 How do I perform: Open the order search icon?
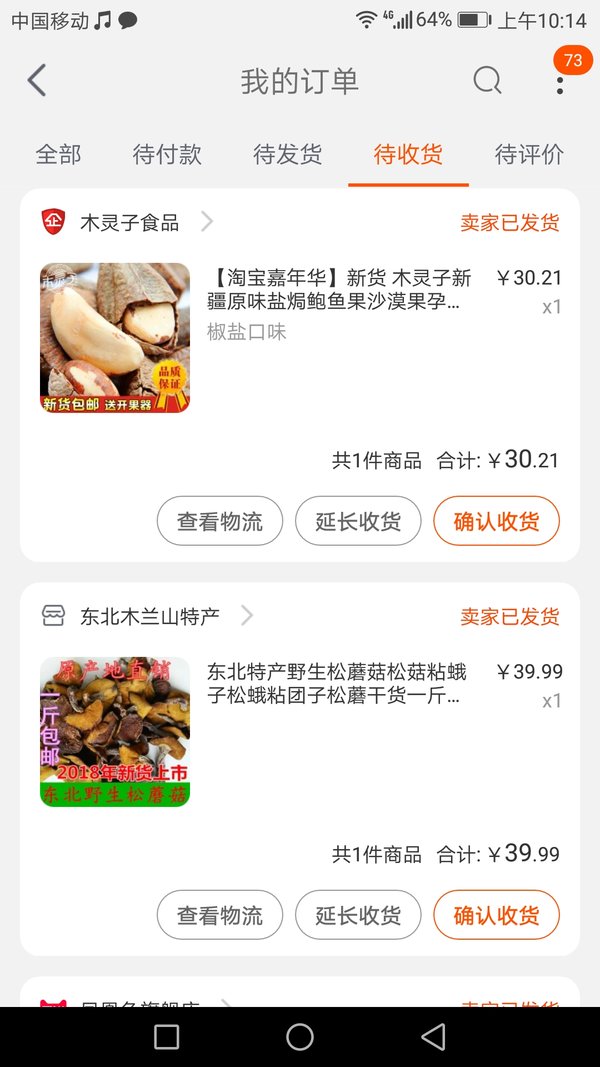pos(487,80)
